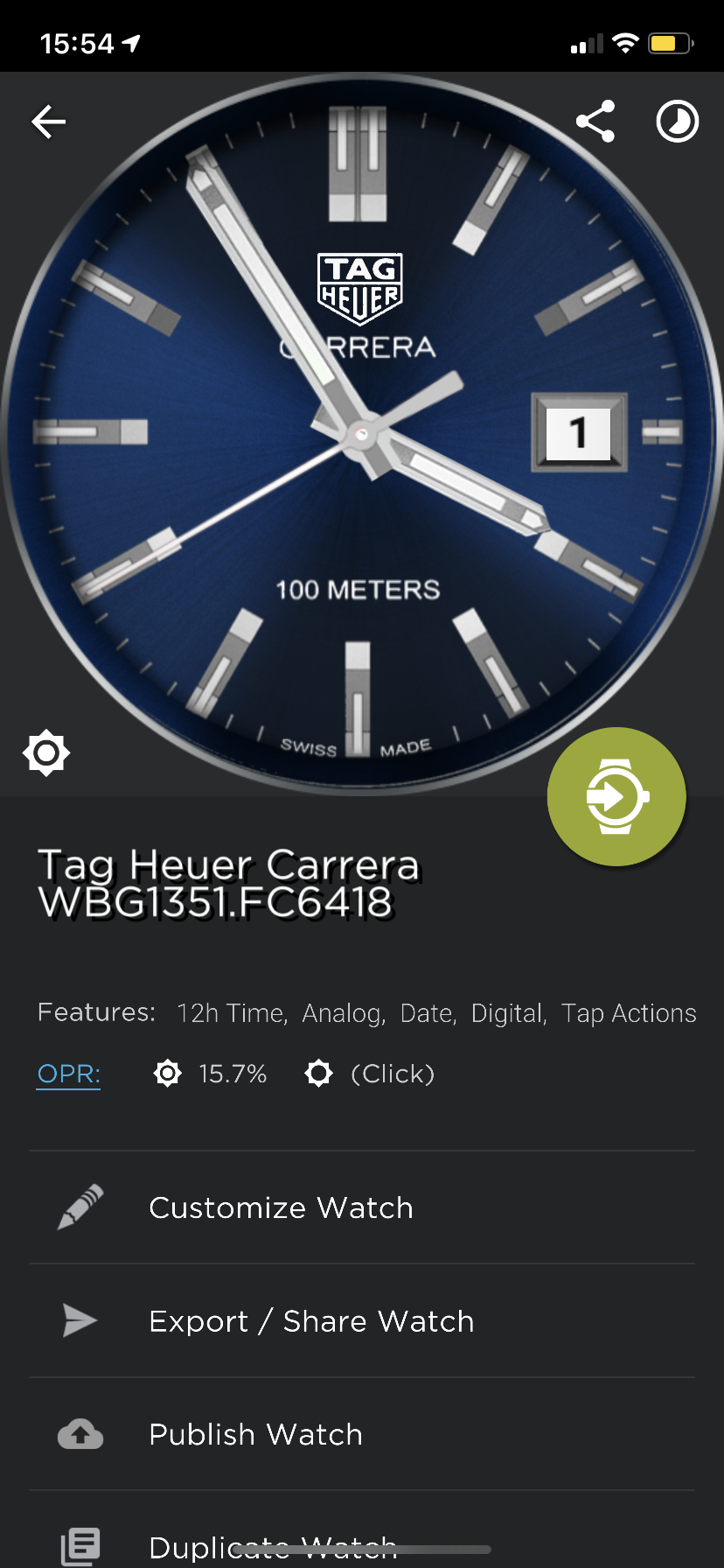Toggle brightness preview on watch face
The width and height of the screenshot is (724, 1568).
46,752
